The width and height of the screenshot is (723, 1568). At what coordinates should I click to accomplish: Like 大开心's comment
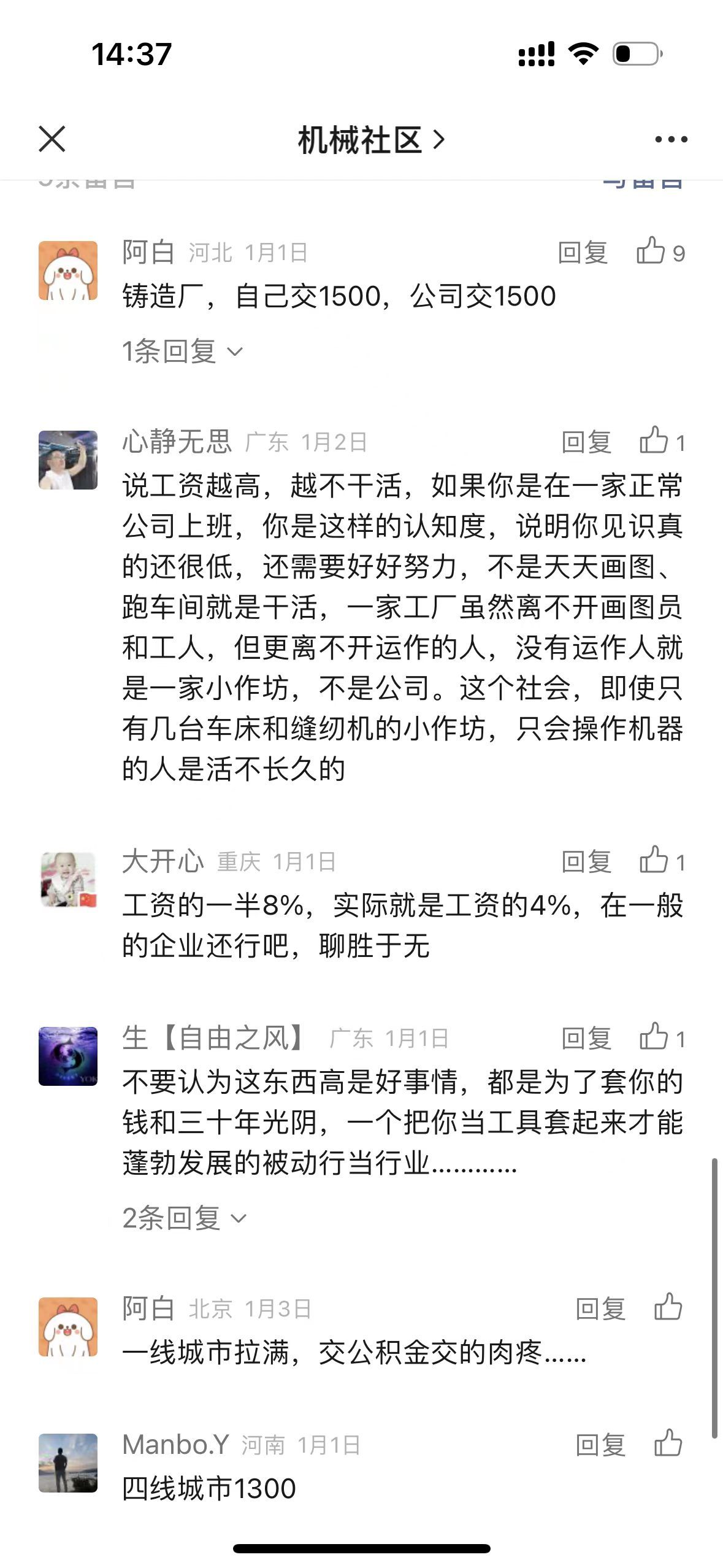click(x=654, y=861)
